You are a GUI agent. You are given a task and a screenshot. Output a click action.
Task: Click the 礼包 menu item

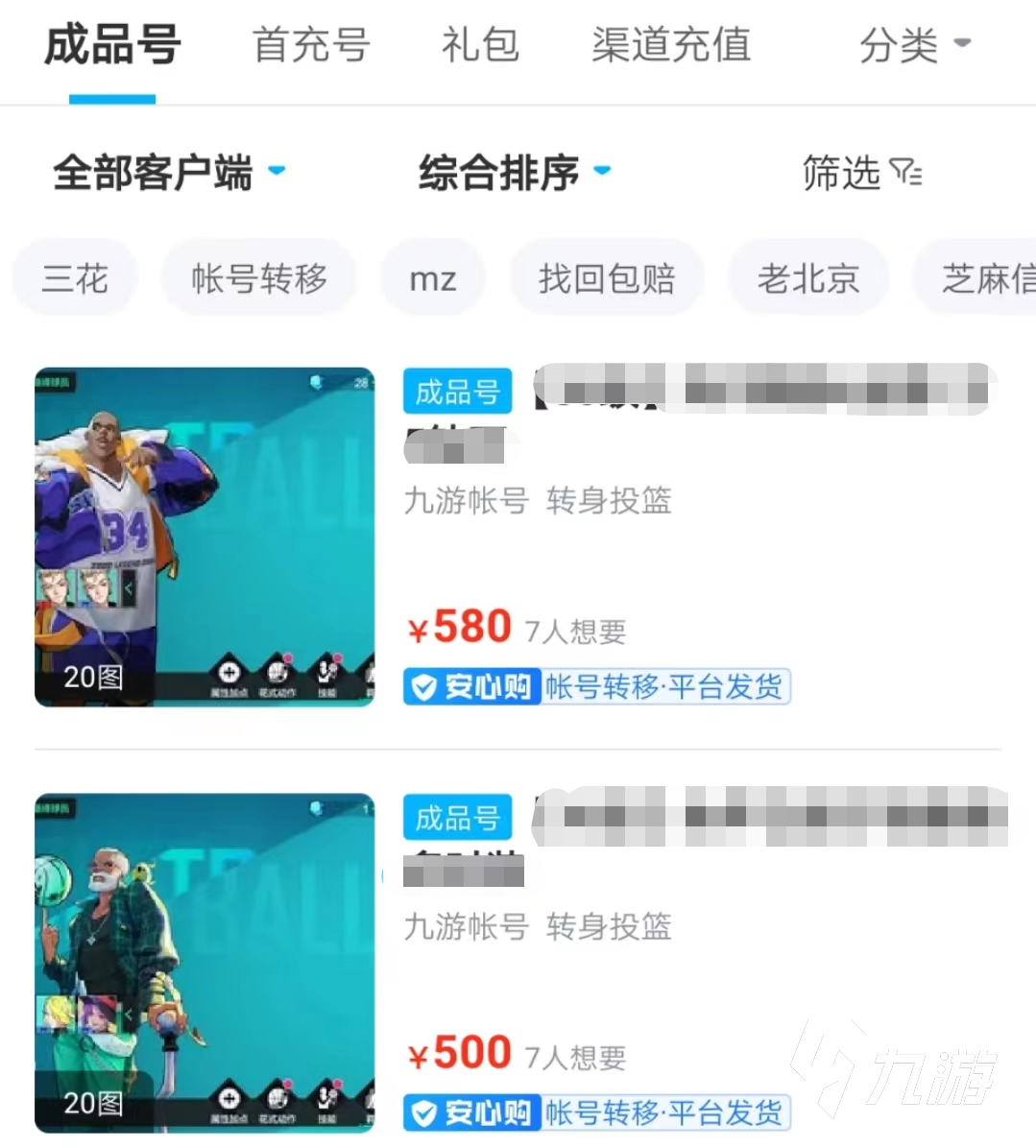[x=480, y=45]
